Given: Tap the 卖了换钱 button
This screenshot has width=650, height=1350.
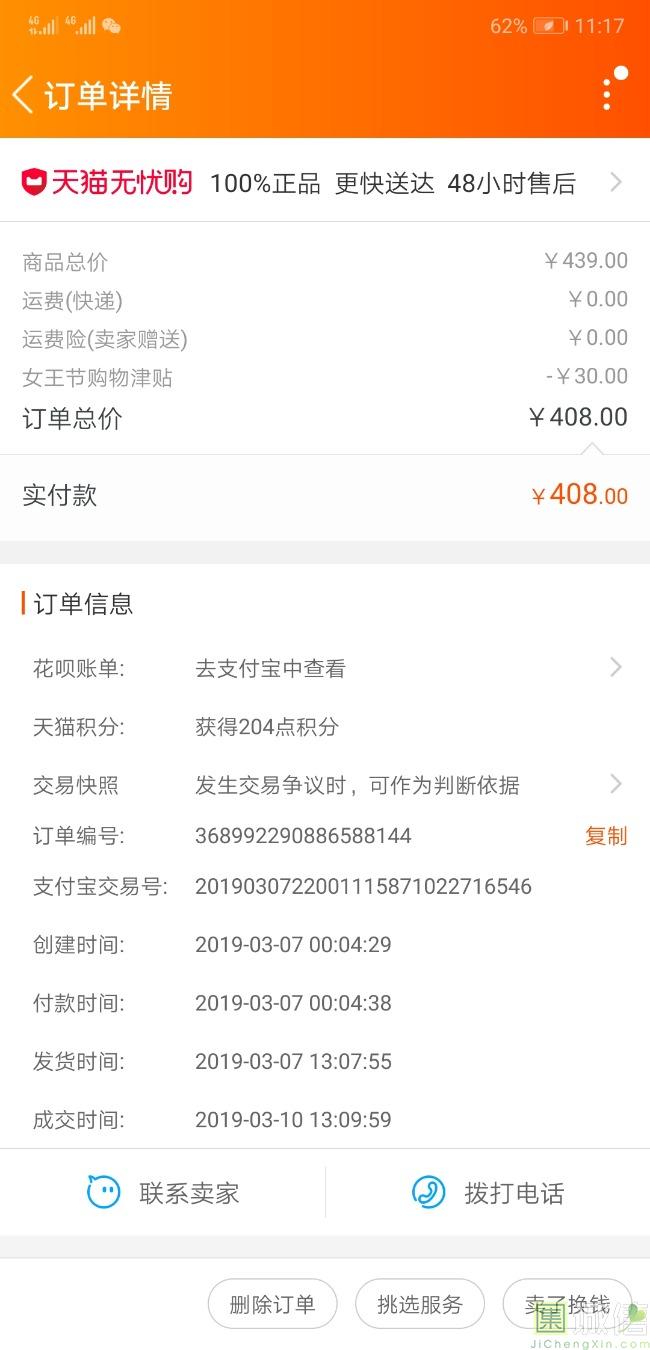Looking at the screenshot, I should (567, 1304).
